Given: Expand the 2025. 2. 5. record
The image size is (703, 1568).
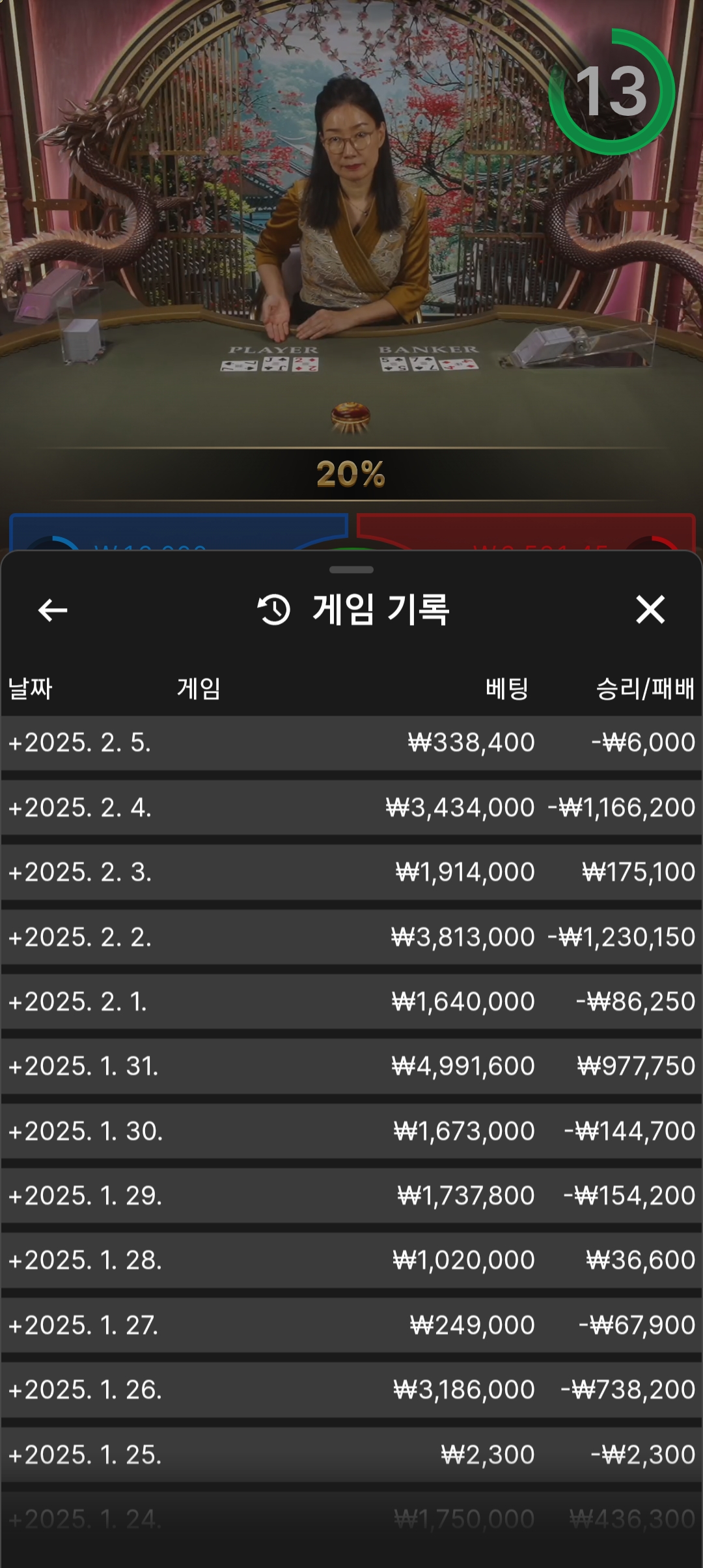Looking at the screenshot, I should [351, 743].
